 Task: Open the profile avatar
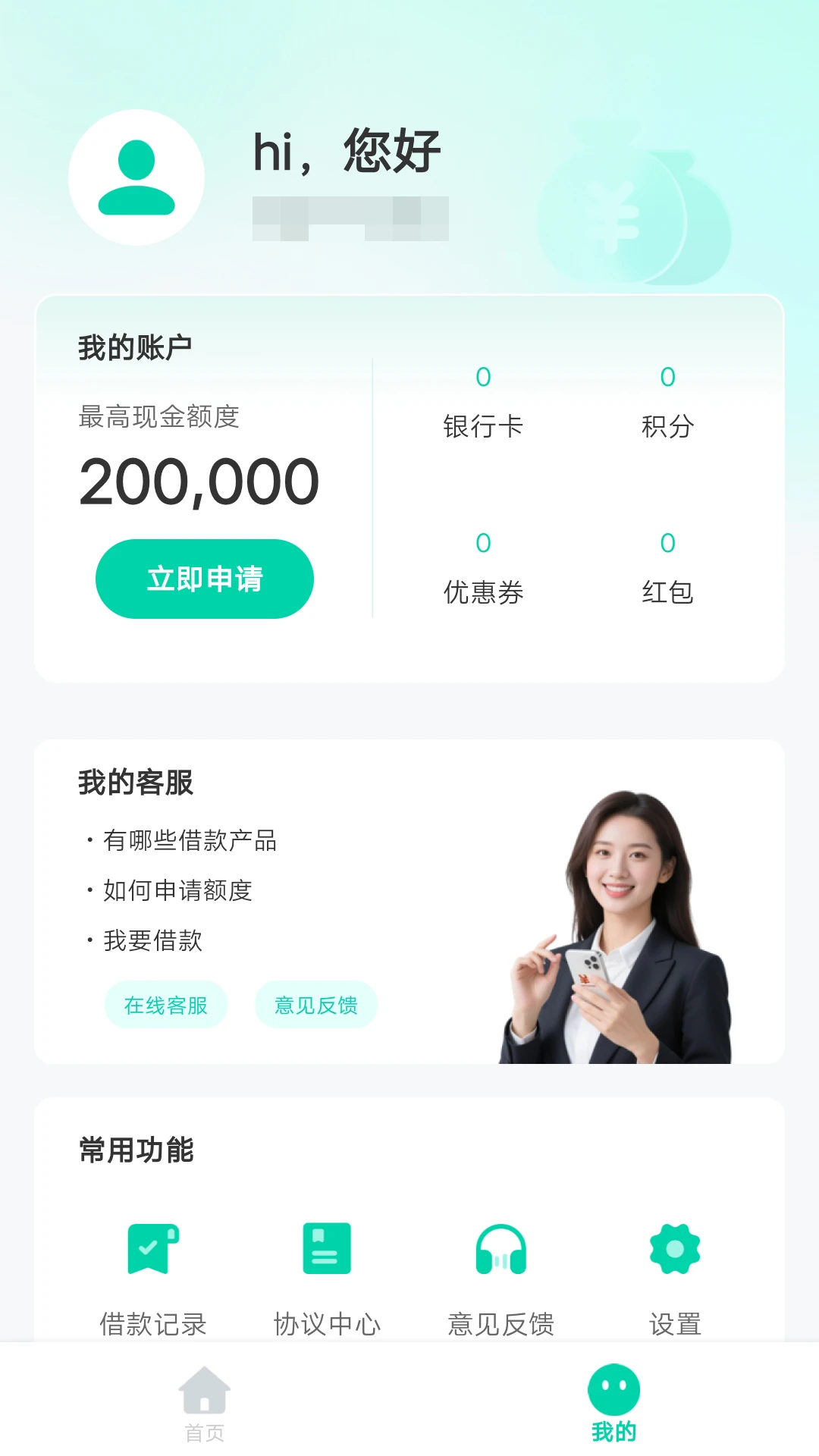[136, 177]
